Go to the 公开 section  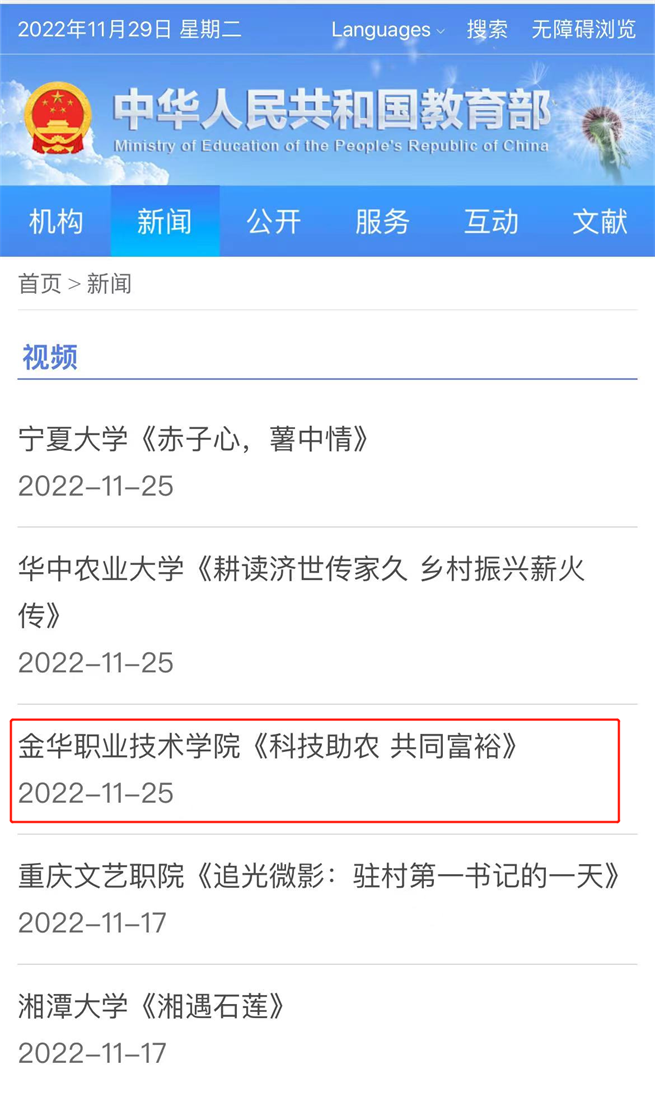click(x=273, y=221)
